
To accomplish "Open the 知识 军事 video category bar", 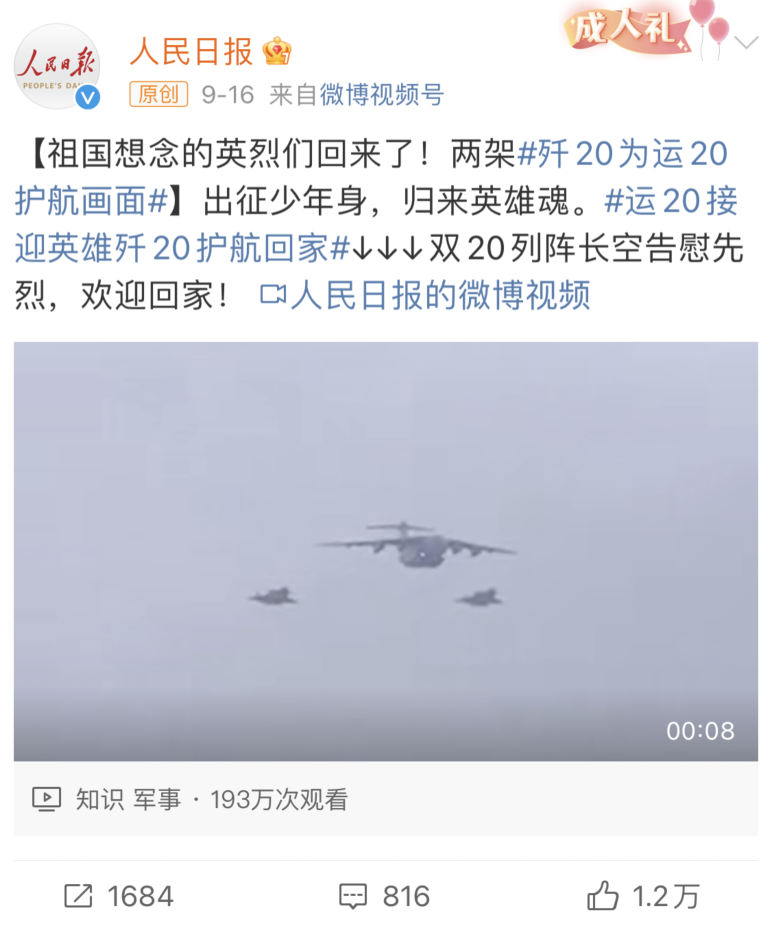I will [x=190, y=799].
